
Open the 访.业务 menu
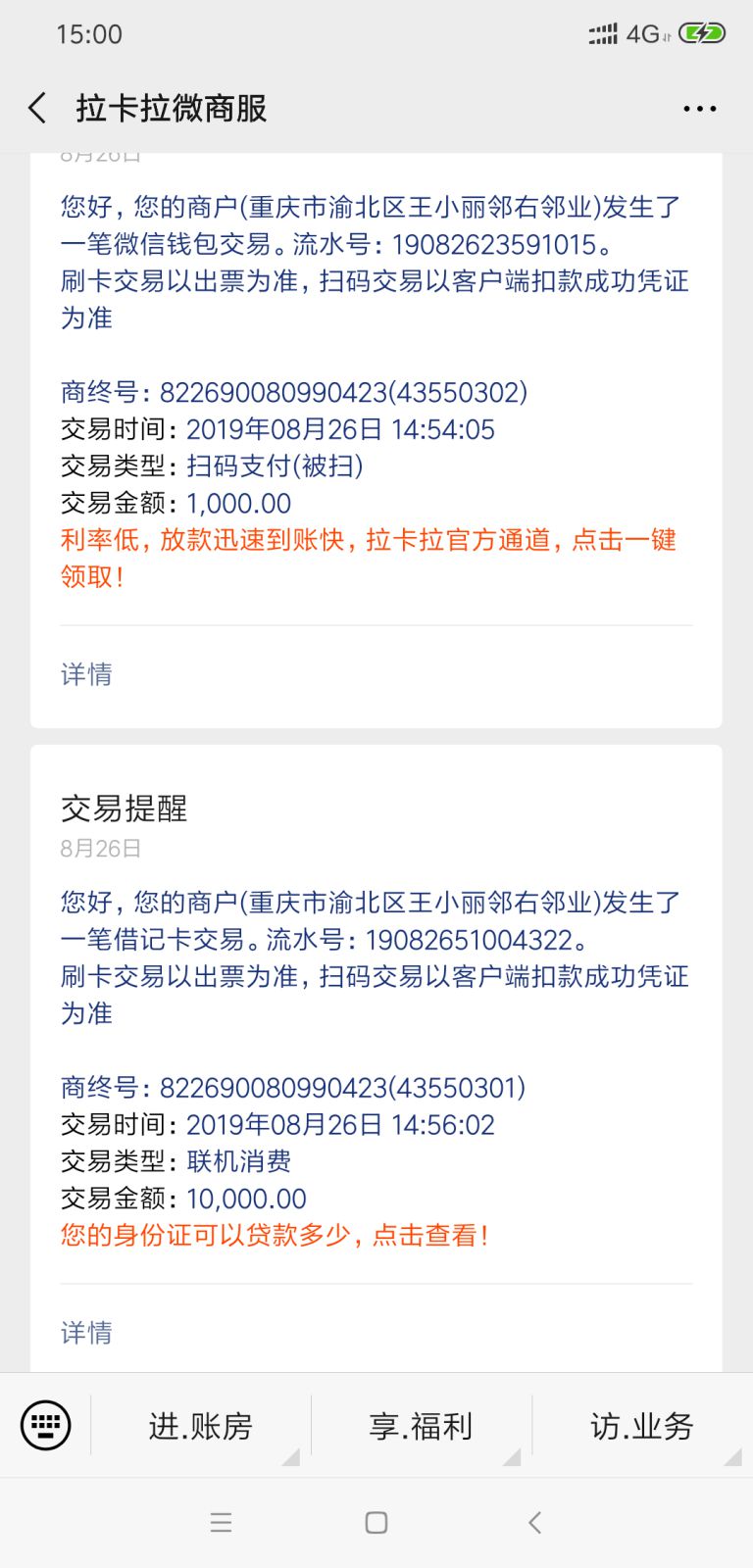(642, 1426)
